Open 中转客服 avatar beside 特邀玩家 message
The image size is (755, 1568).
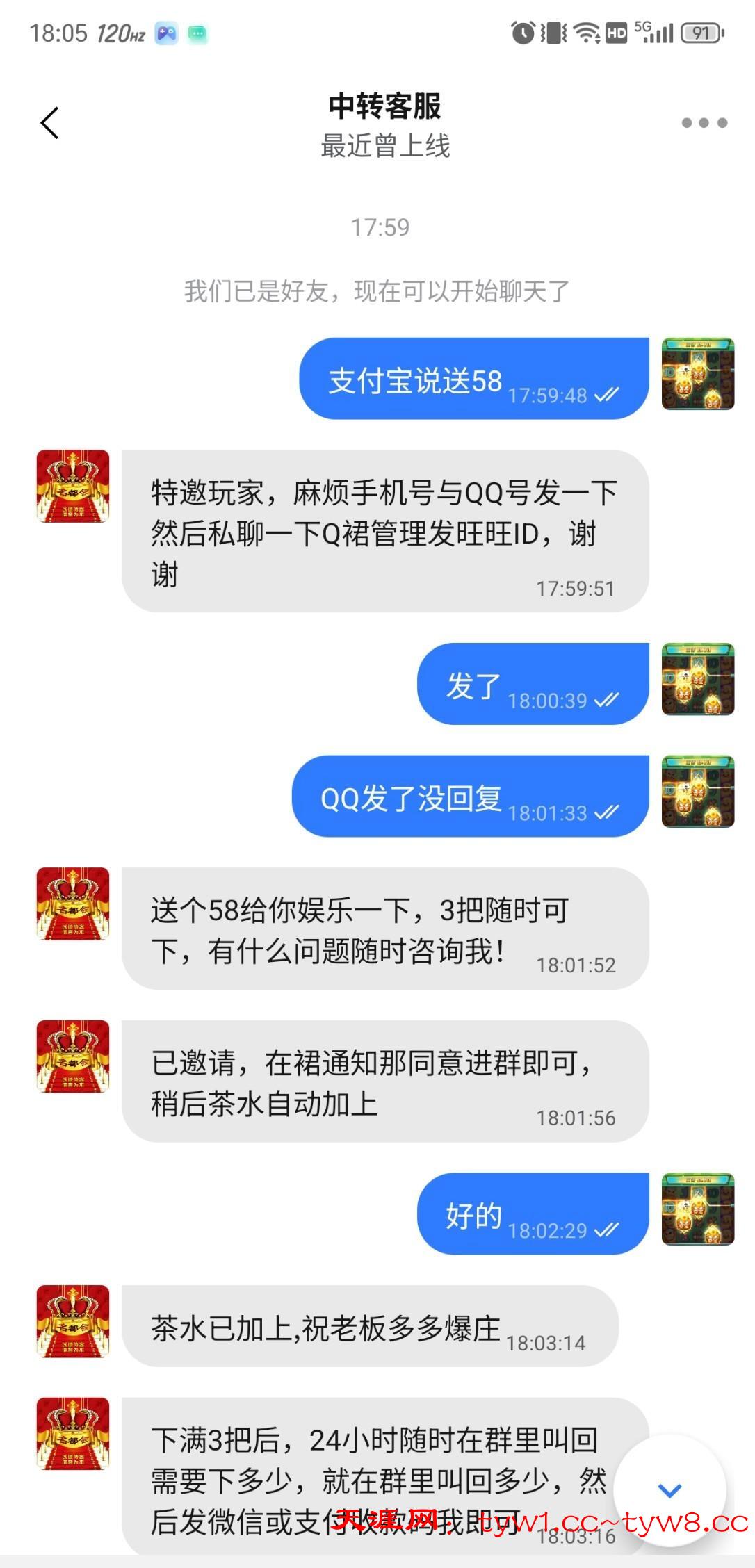click(73, 486)
